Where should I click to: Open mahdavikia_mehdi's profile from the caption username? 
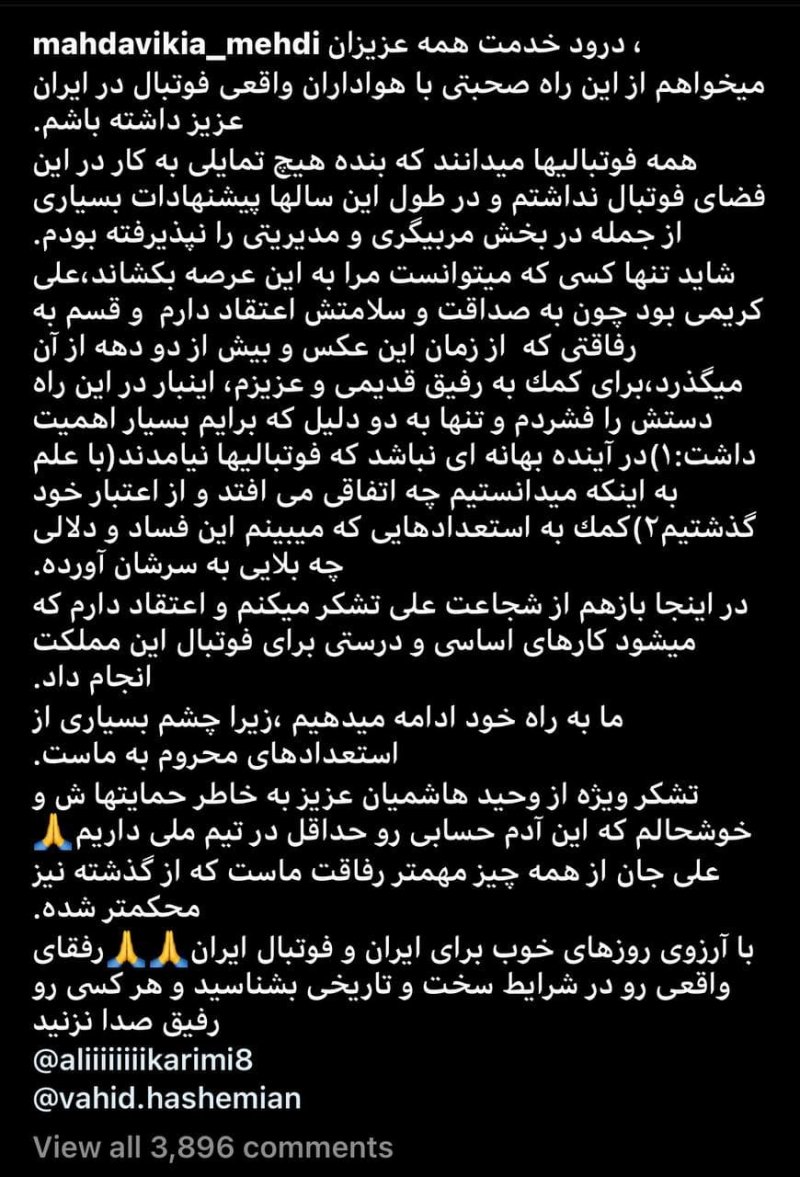(177, 44)
